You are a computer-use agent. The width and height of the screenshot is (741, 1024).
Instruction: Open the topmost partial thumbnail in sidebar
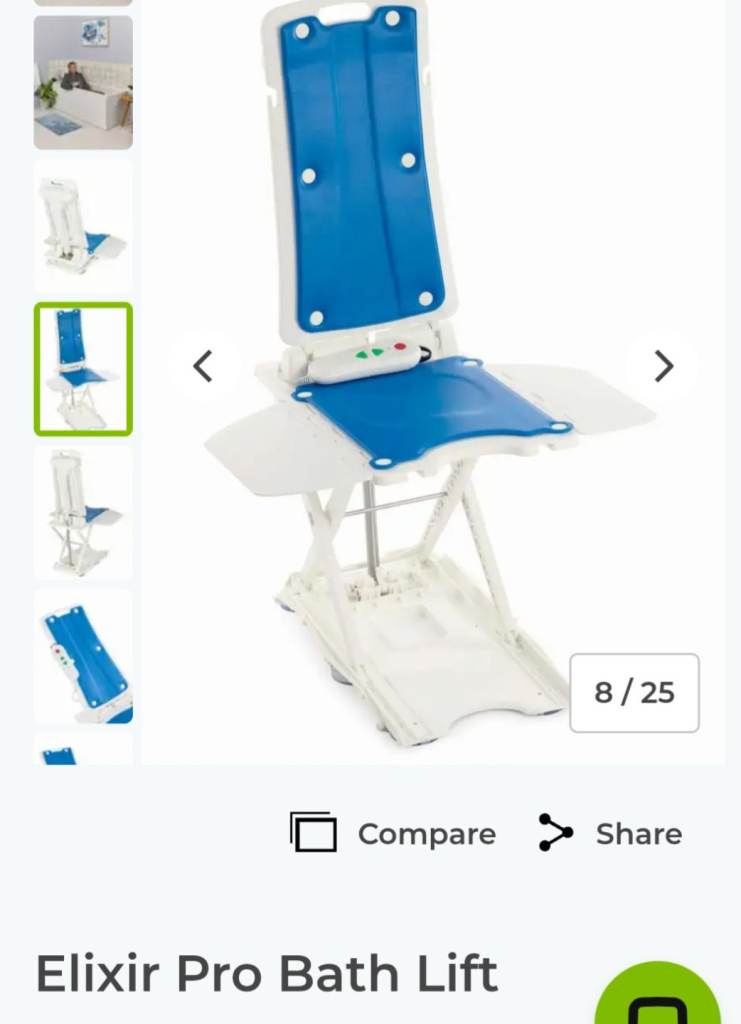83,5
